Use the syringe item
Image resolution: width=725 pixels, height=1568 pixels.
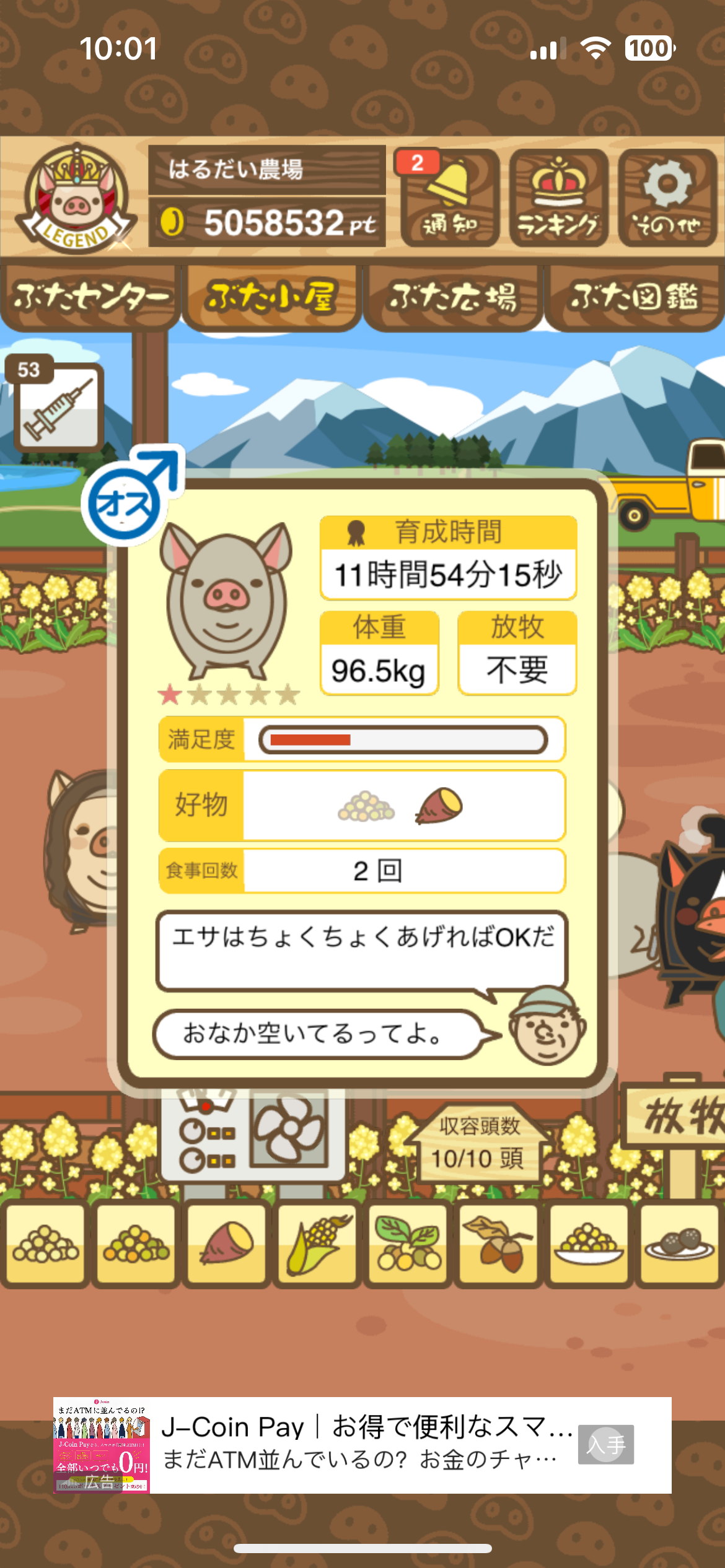(x=59, y=406)
